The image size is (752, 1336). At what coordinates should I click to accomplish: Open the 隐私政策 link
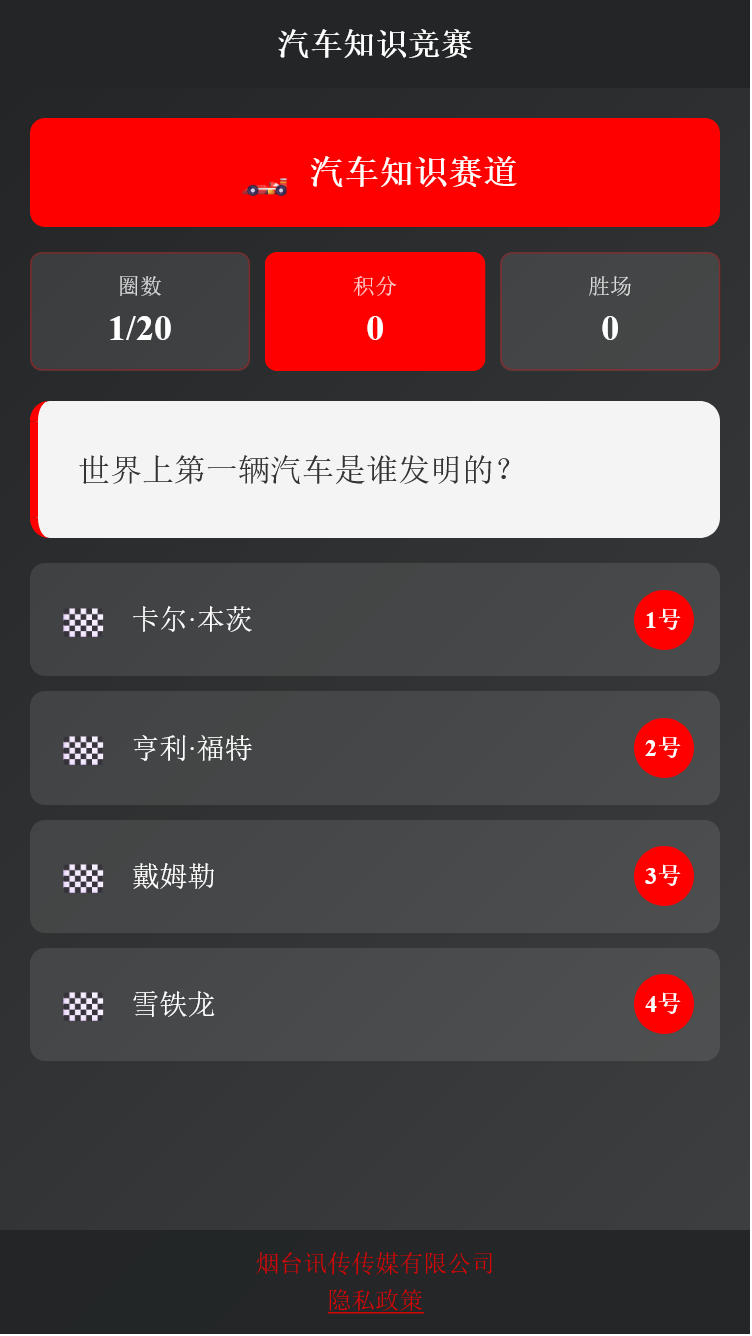point(375,1301)
